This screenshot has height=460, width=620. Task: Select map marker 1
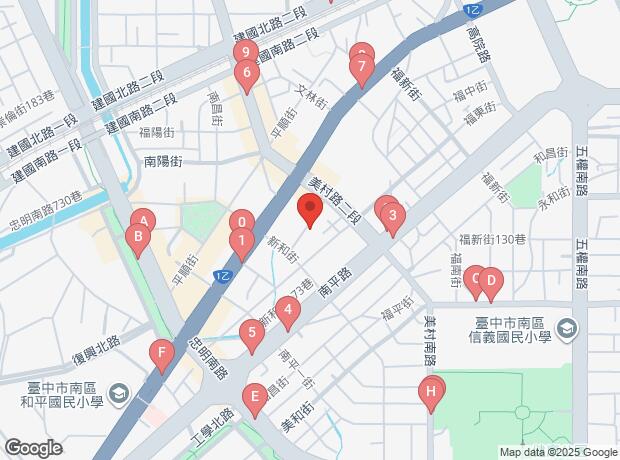click(x=241, y=241)
